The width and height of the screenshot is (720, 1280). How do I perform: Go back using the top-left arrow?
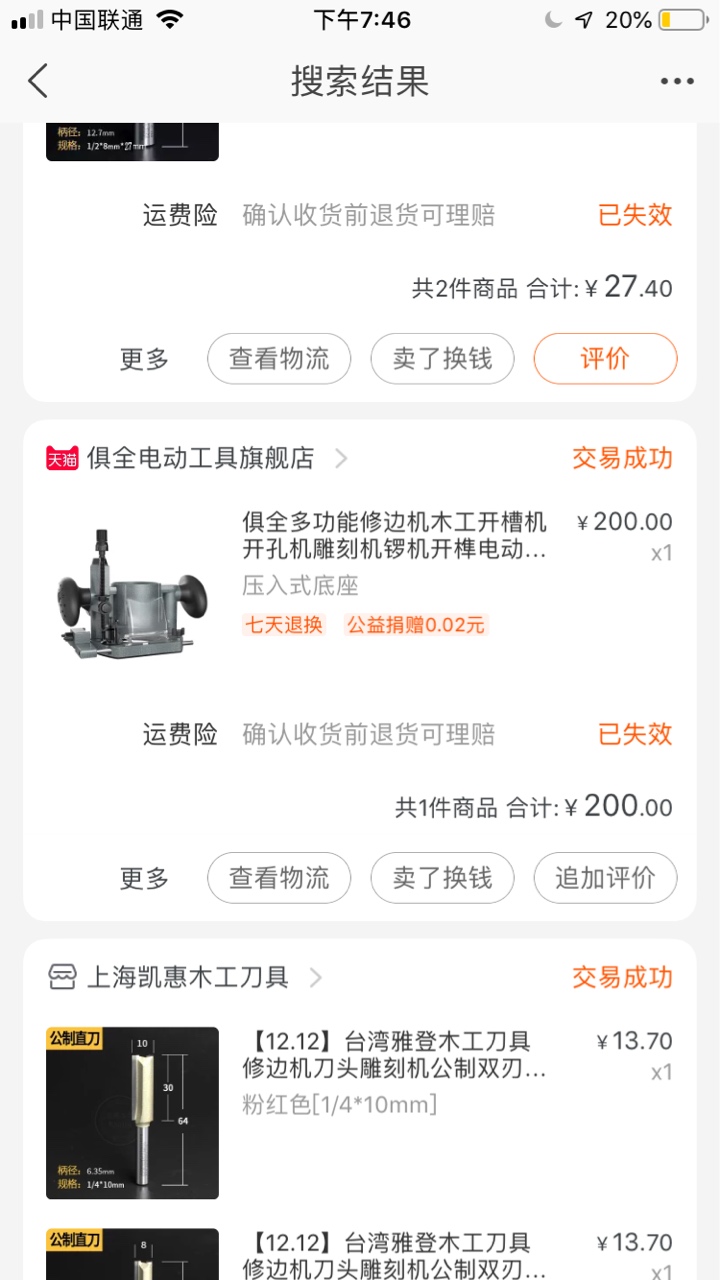pos(38,80)
